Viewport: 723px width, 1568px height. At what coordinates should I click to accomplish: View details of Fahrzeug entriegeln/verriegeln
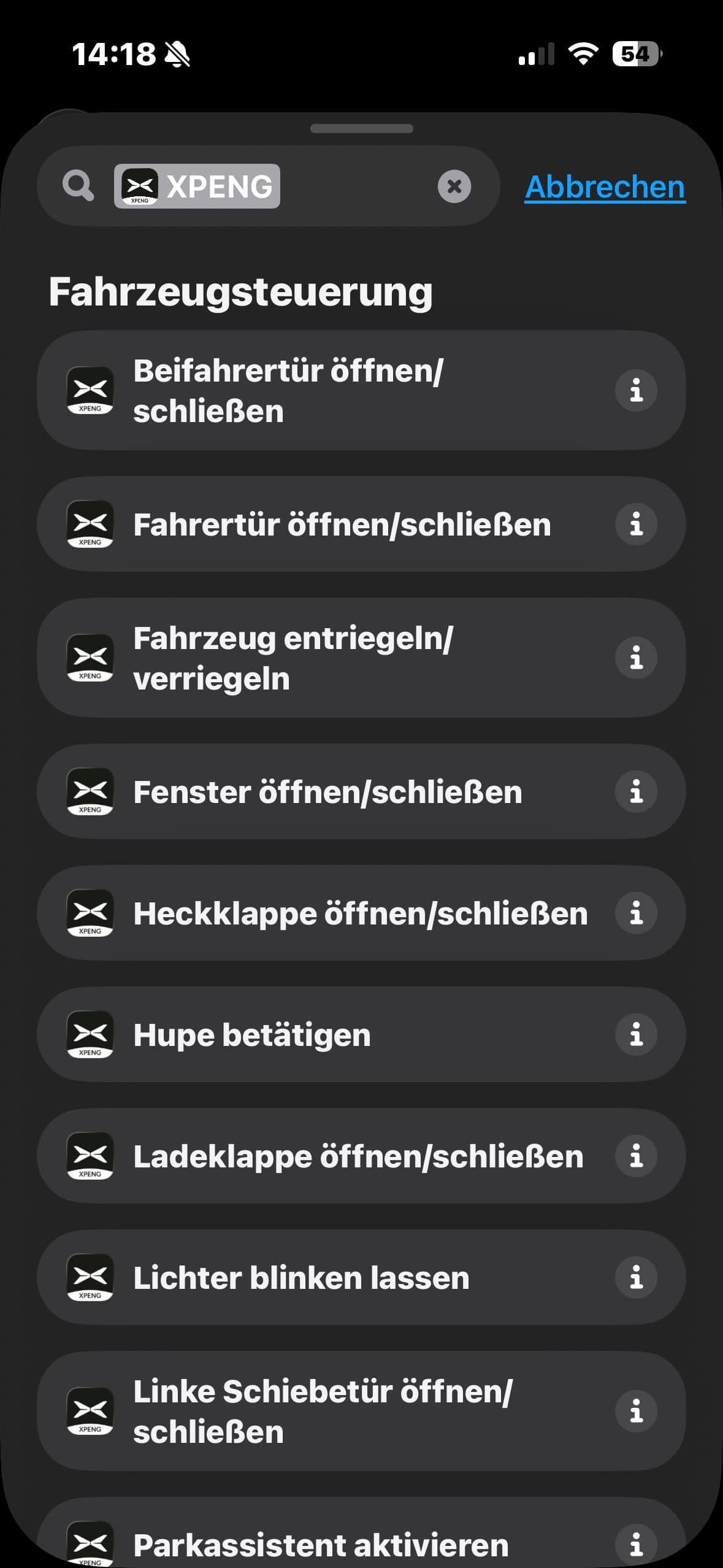636,658
